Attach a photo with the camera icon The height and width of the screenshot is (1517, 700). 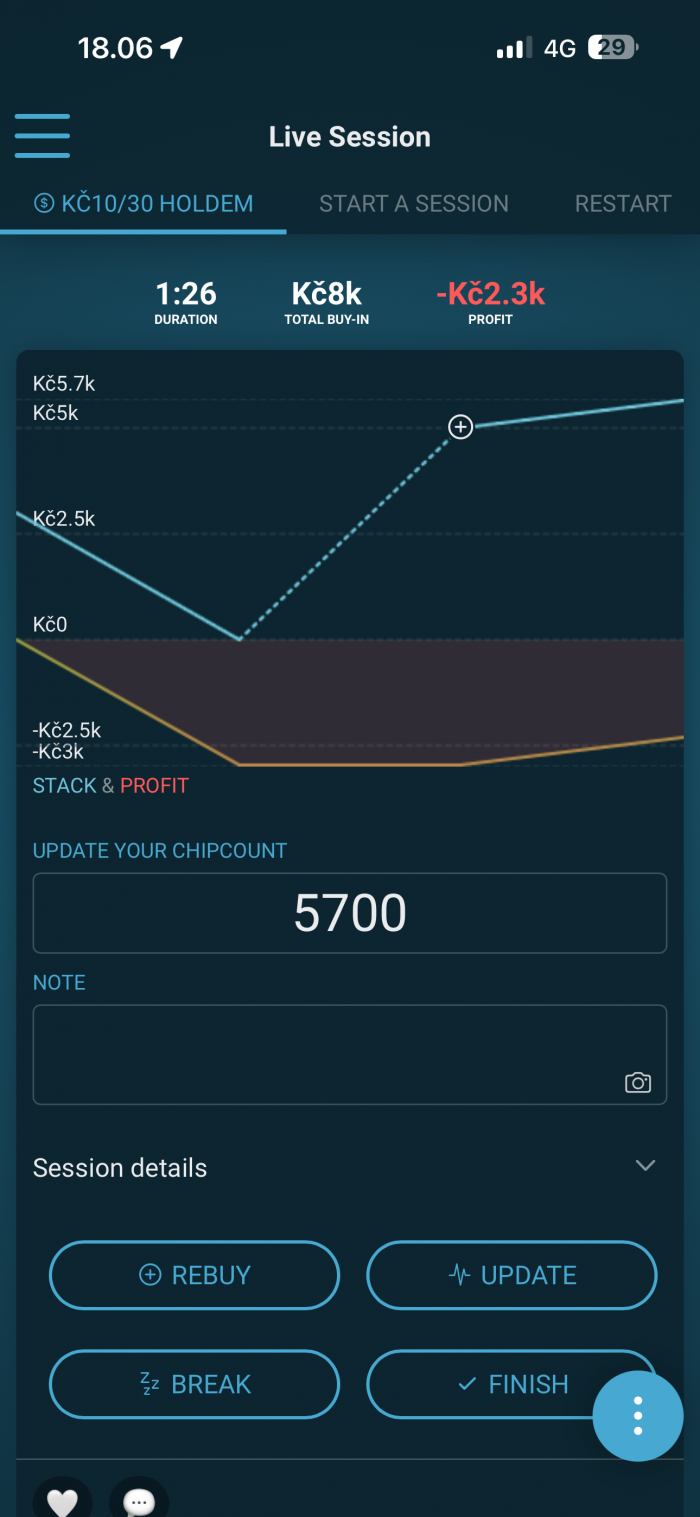(x=638, y=1082)
